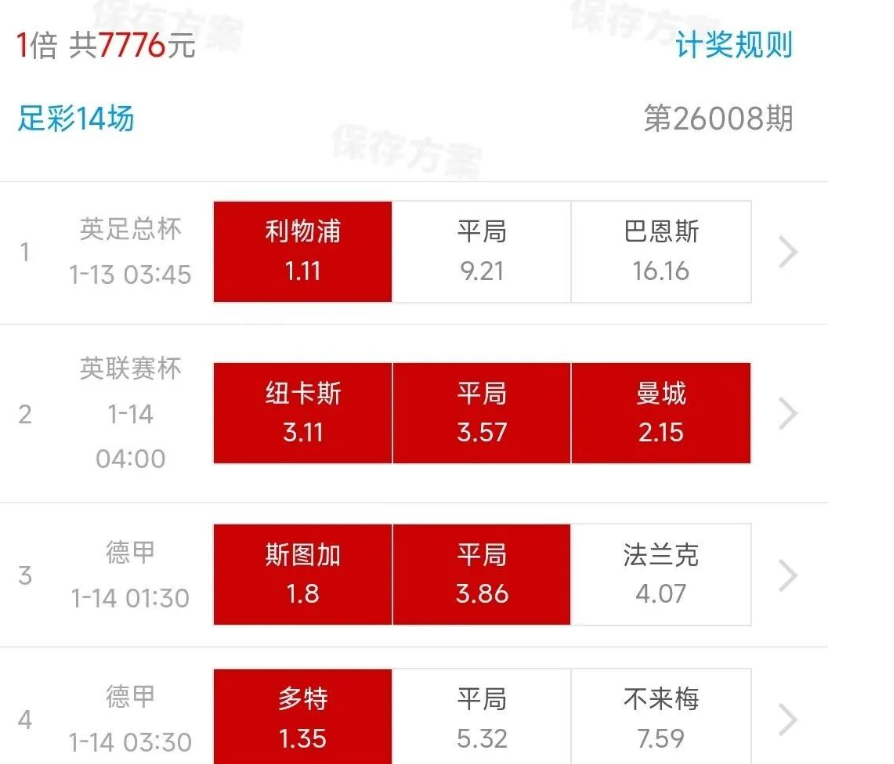Open the 计奖规则 prize rules link

(734, 45)
